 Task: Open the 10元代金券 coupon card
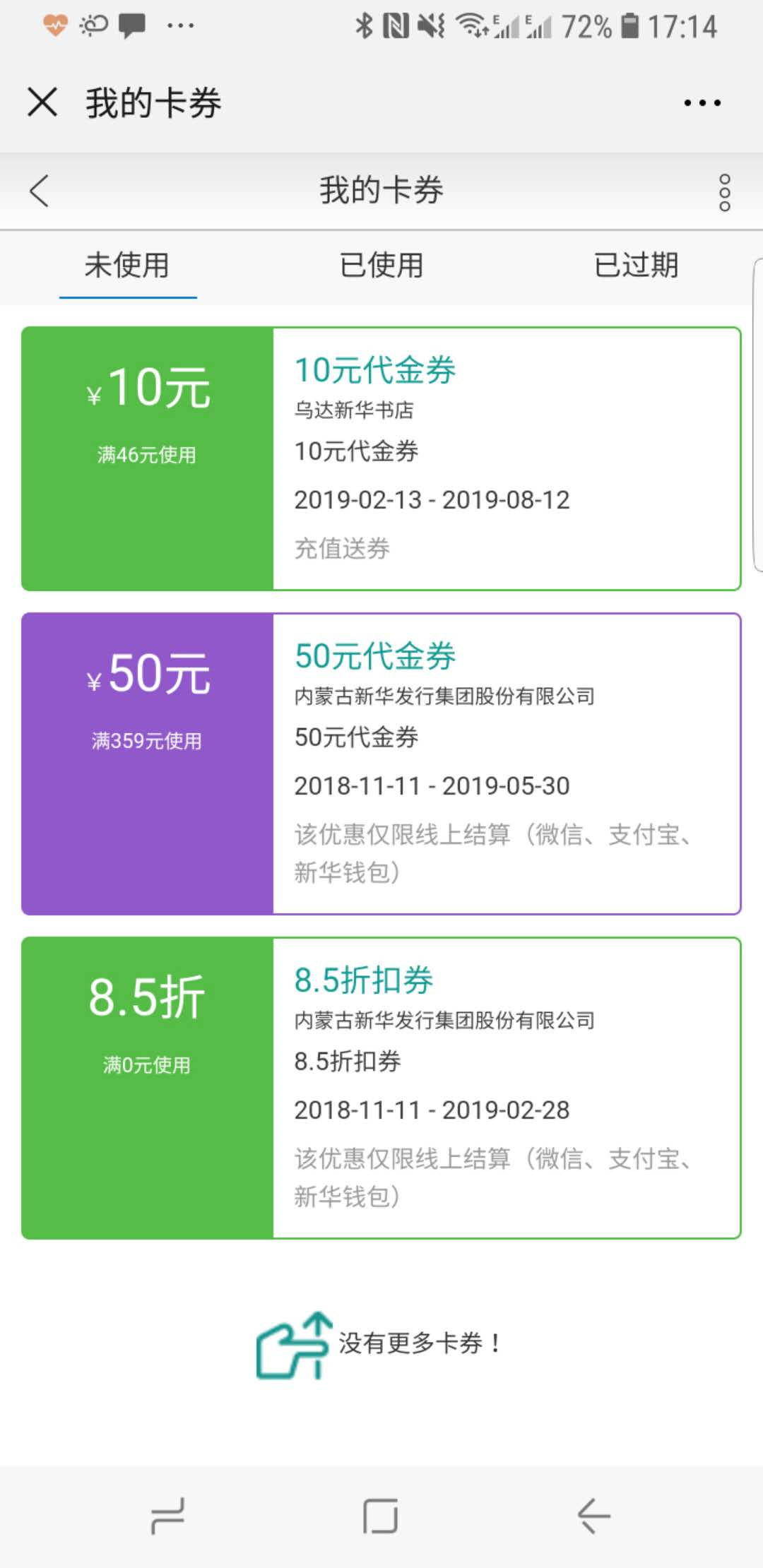381,459
